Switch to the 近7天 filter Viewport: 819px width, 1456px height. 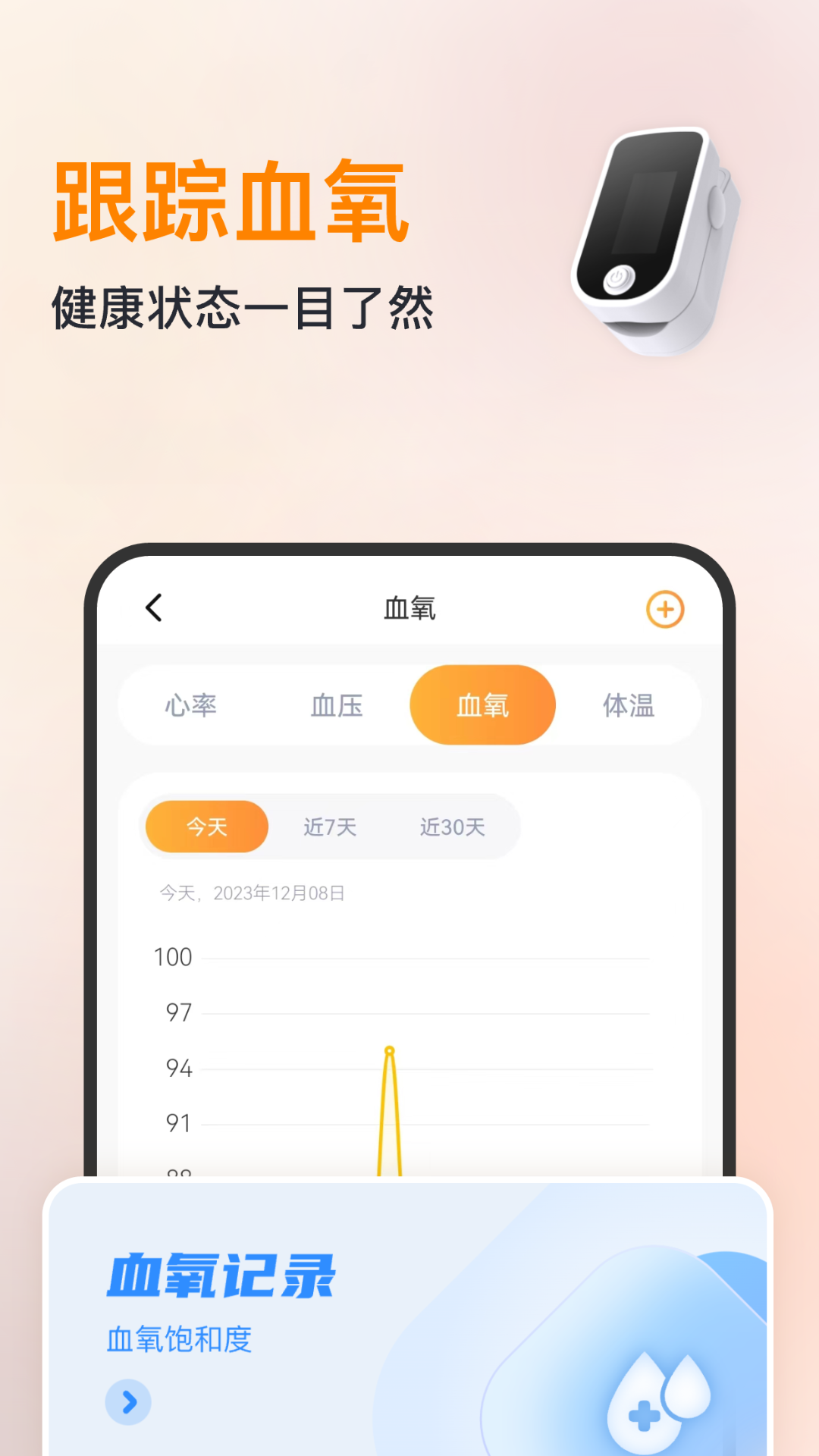[329, 827]
